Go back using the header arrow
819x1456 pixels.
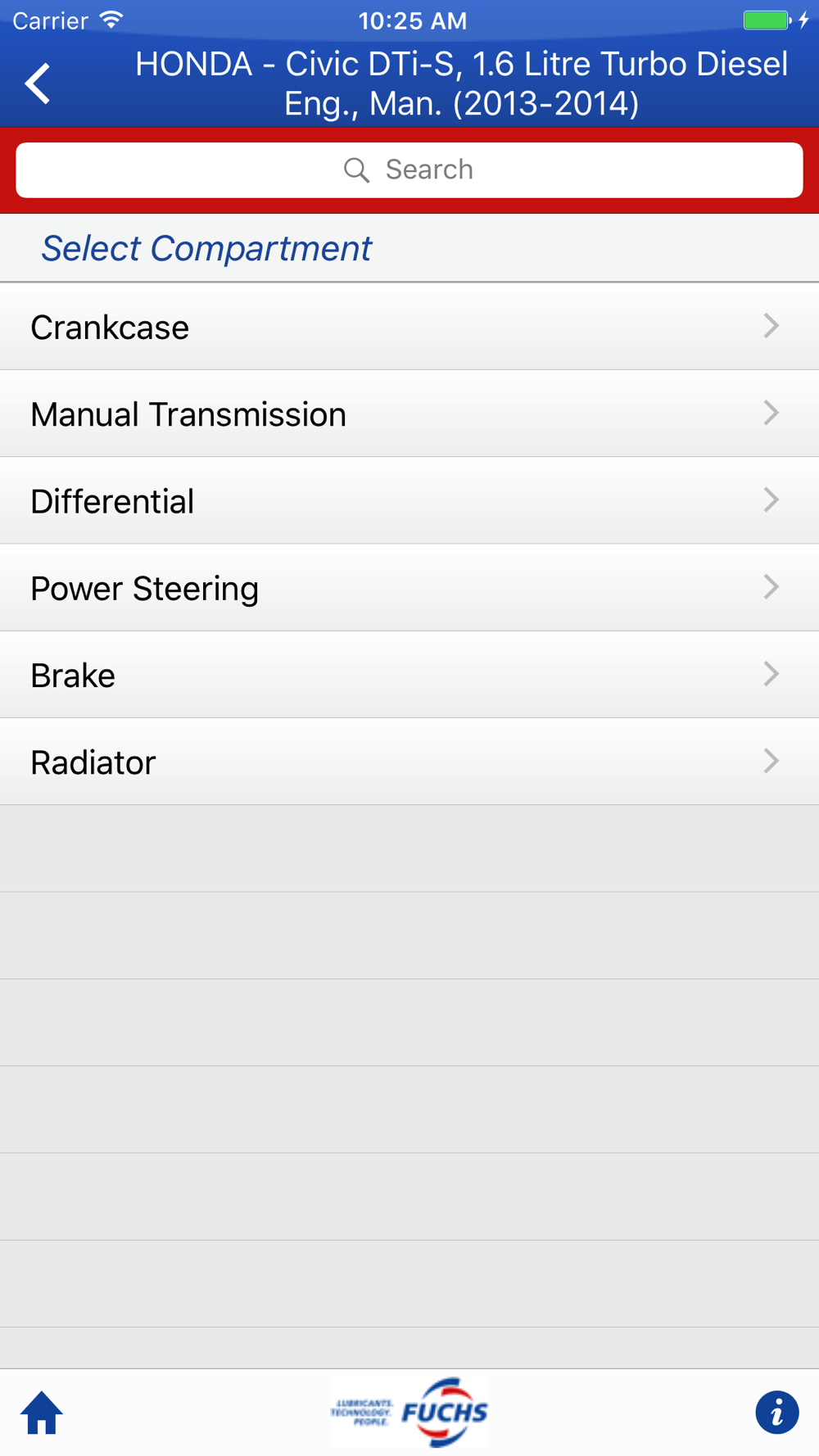[x=38, y=84]
